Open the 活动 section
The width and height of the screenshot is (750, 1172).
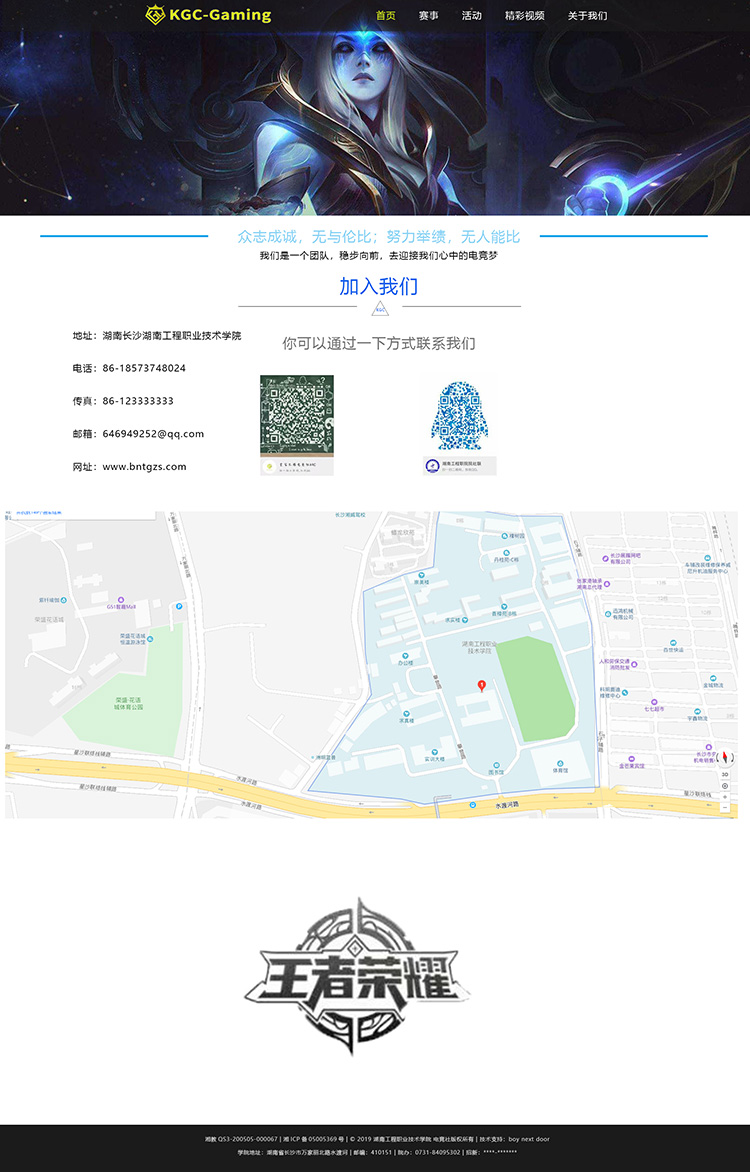click(x=471, y=15)
